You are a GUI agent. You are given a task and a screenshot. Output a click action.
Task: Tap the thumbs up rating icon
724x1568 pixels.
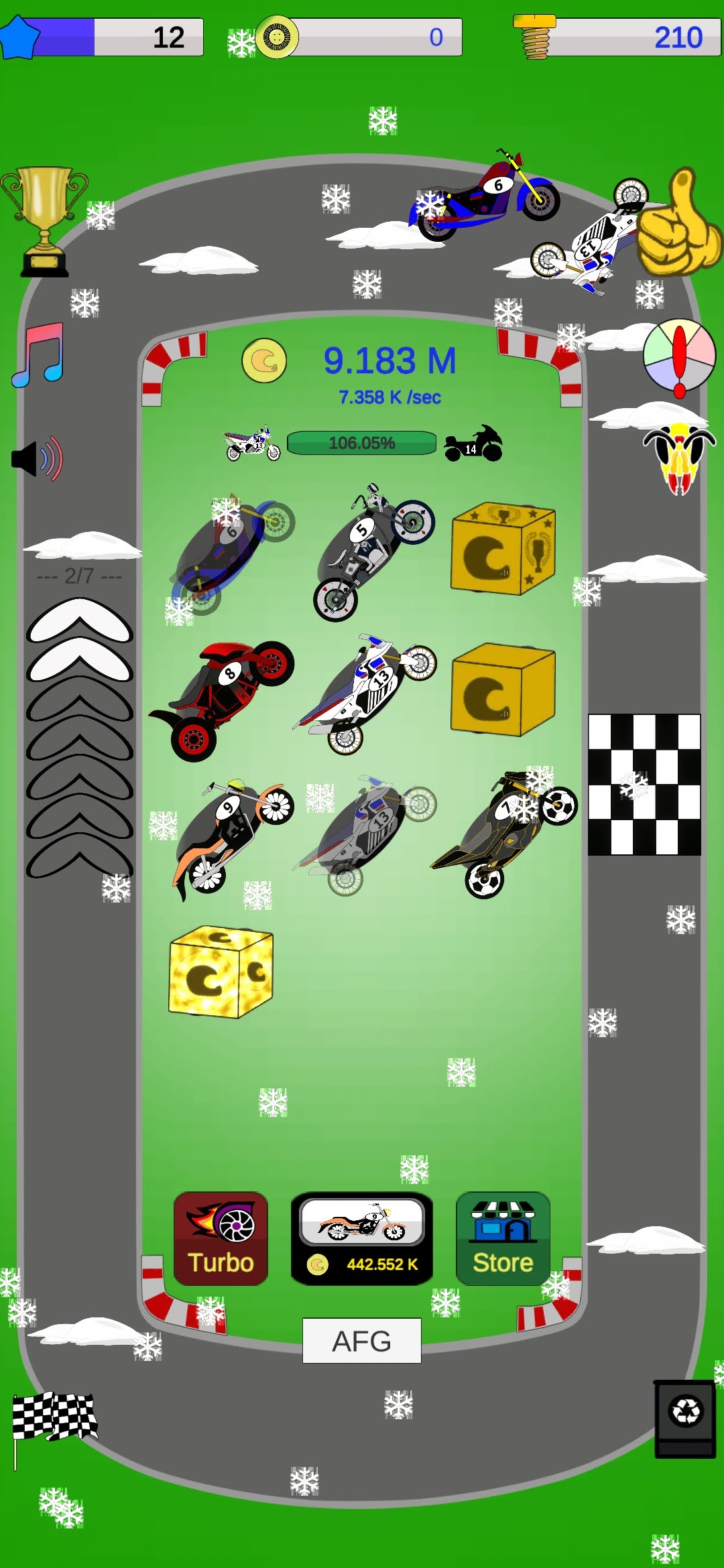pyautogui.click(x=678, y=222)
